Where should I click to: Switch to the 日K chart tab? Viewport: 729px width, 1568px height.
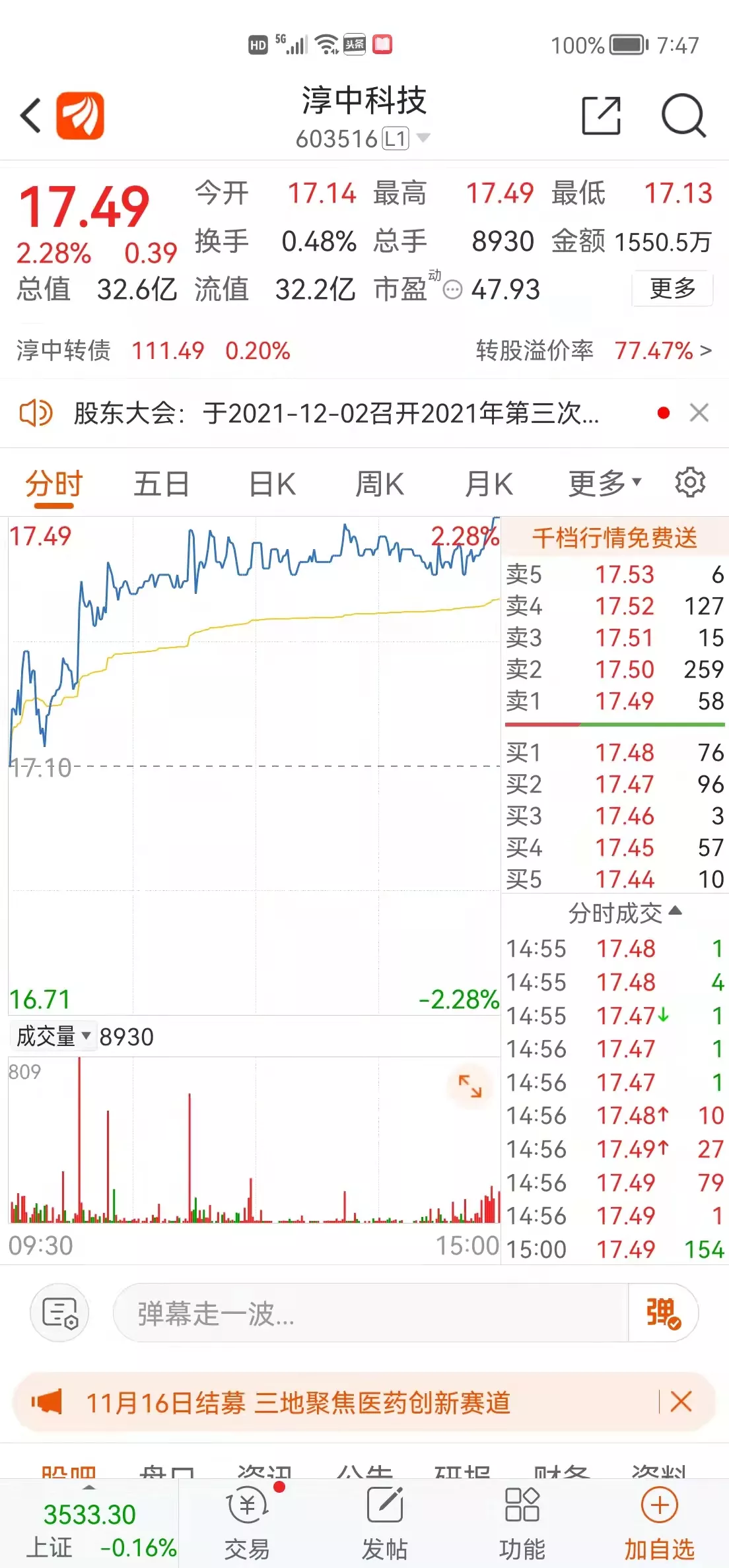click(272, 484)
